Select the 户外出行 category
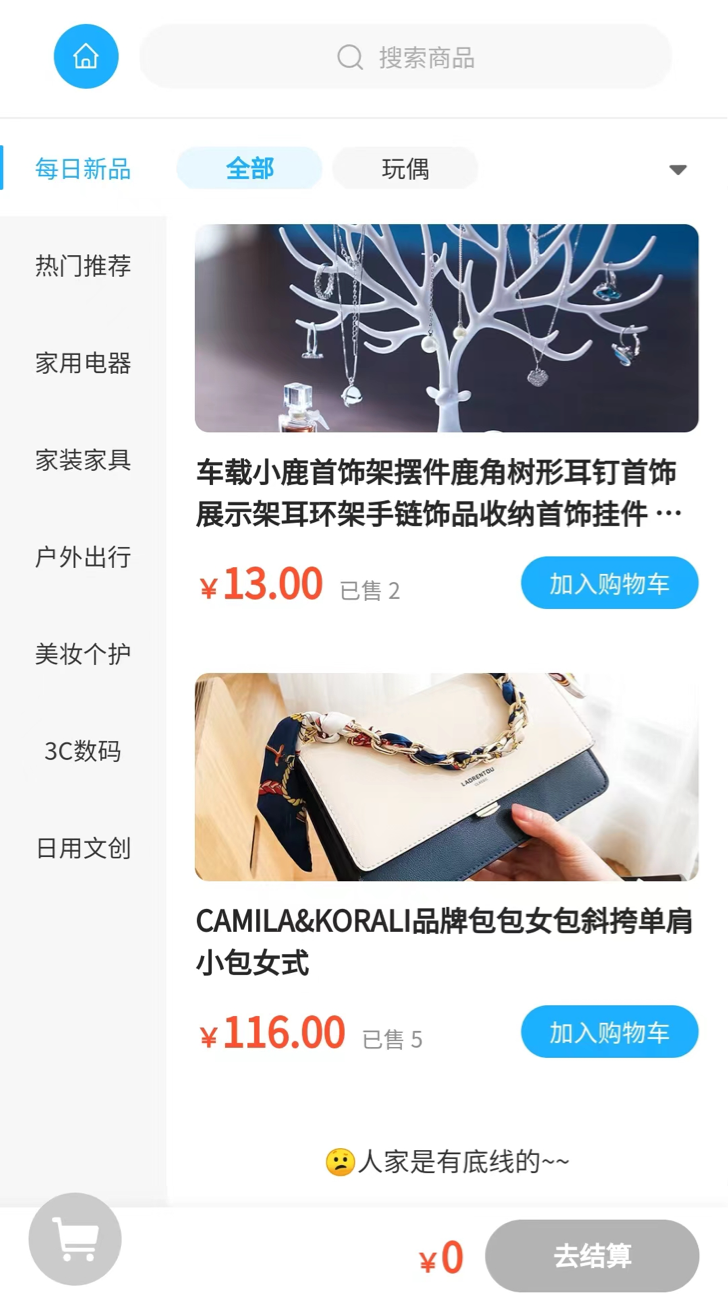 click(83, 557)
